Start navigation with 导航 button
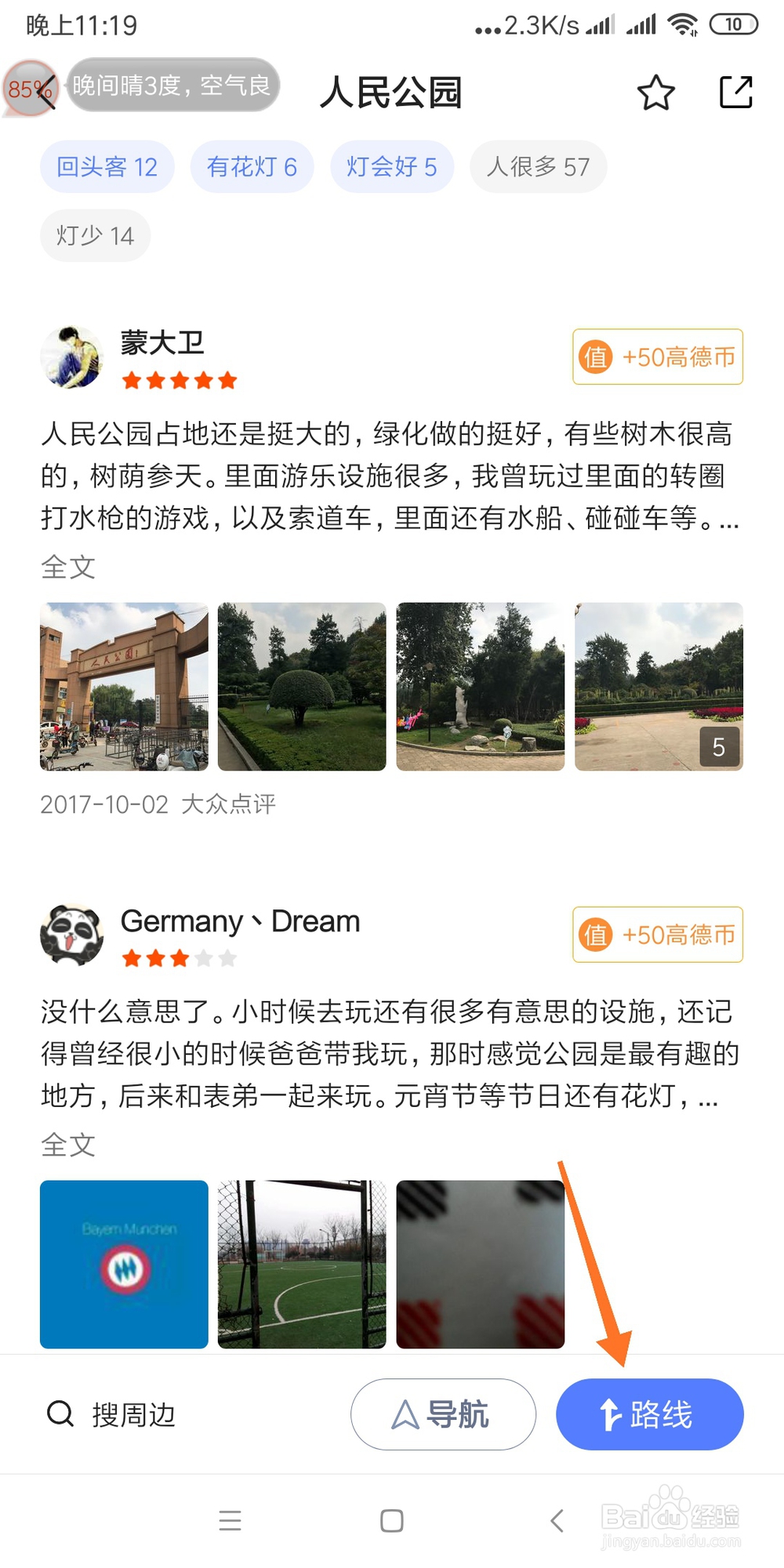 click(x=443, y=1415)
